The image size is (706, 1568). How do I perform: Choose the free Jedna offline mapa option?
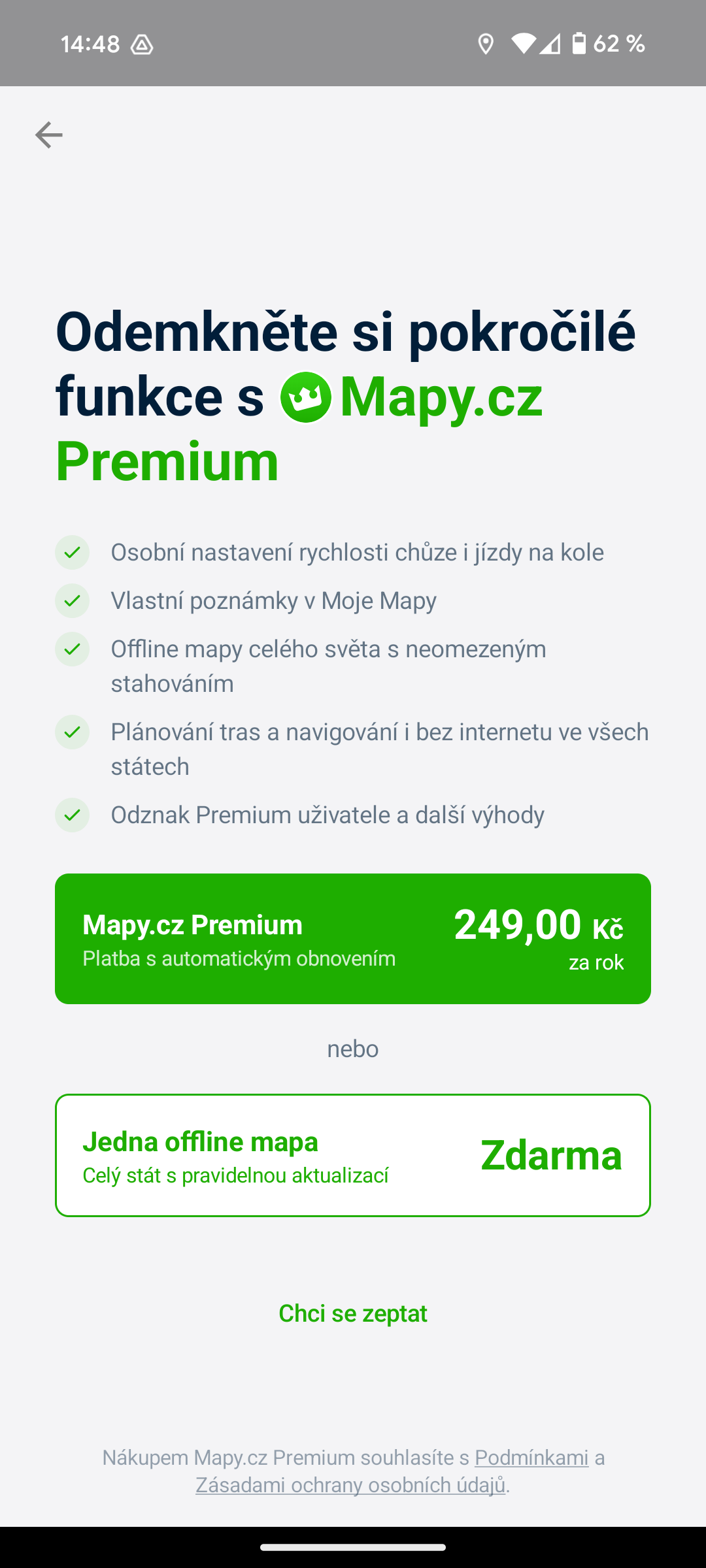tap(353, 1155)
